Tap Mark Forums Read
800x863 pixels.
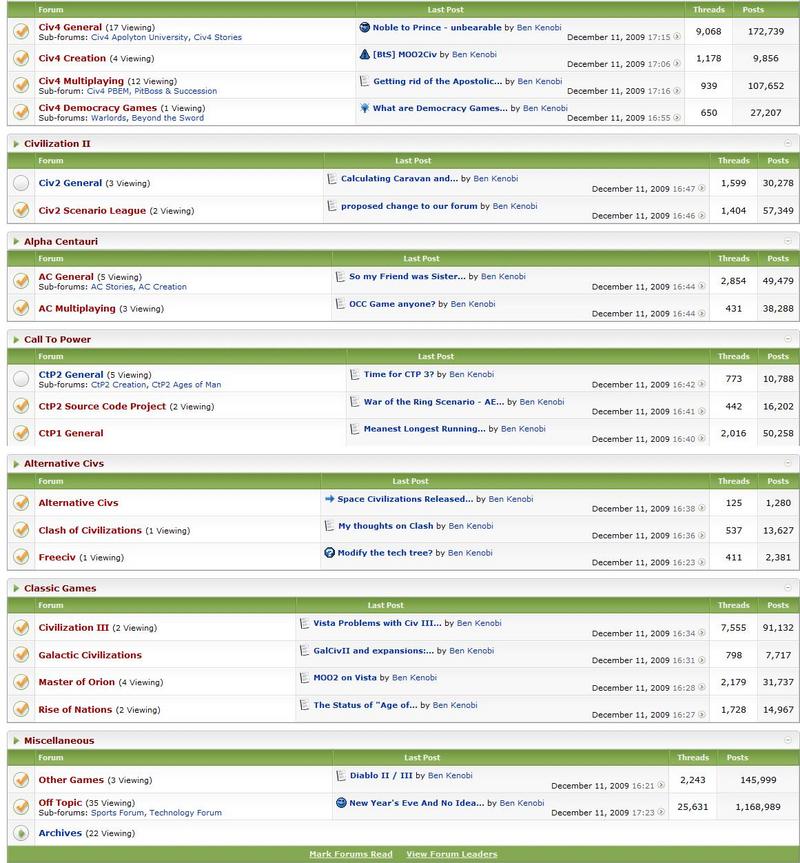351,854
